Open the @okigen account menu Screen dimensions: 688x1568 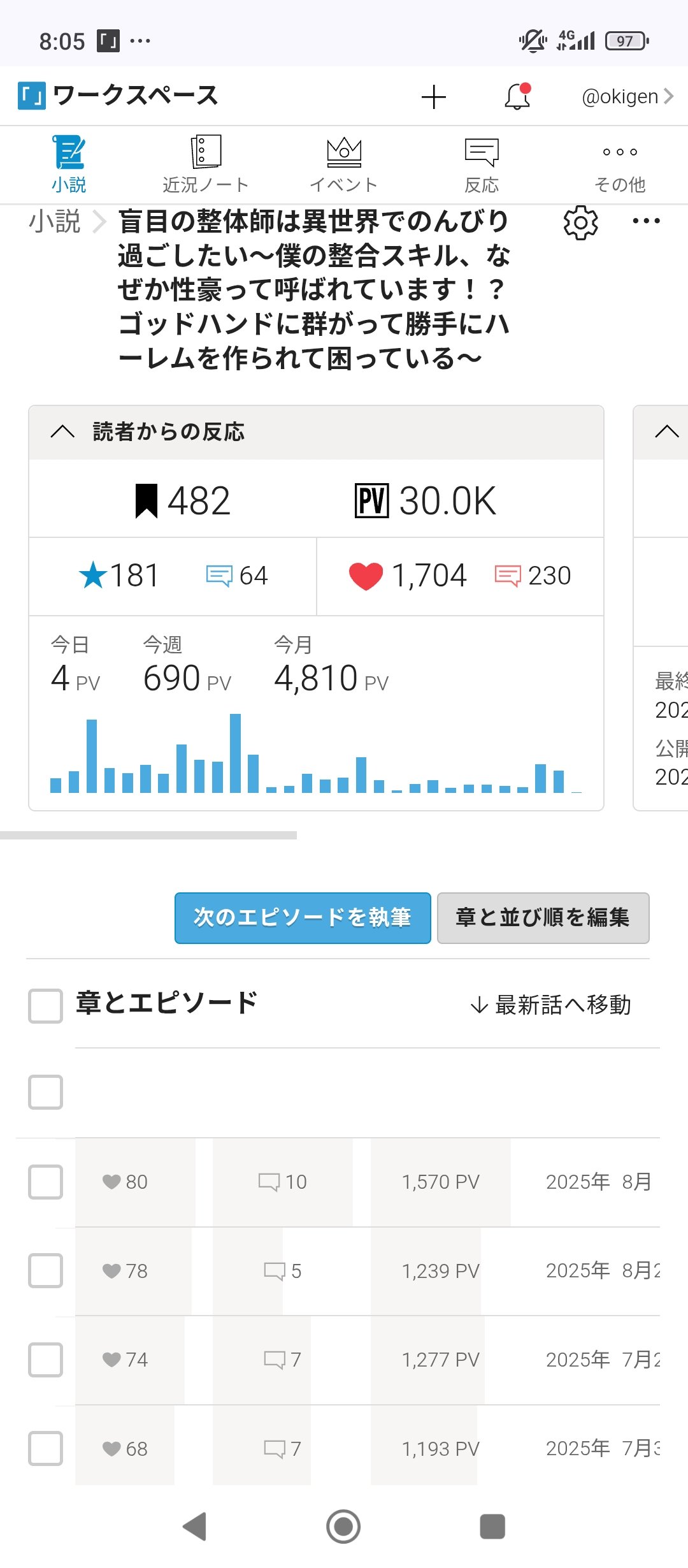point(627,97)
